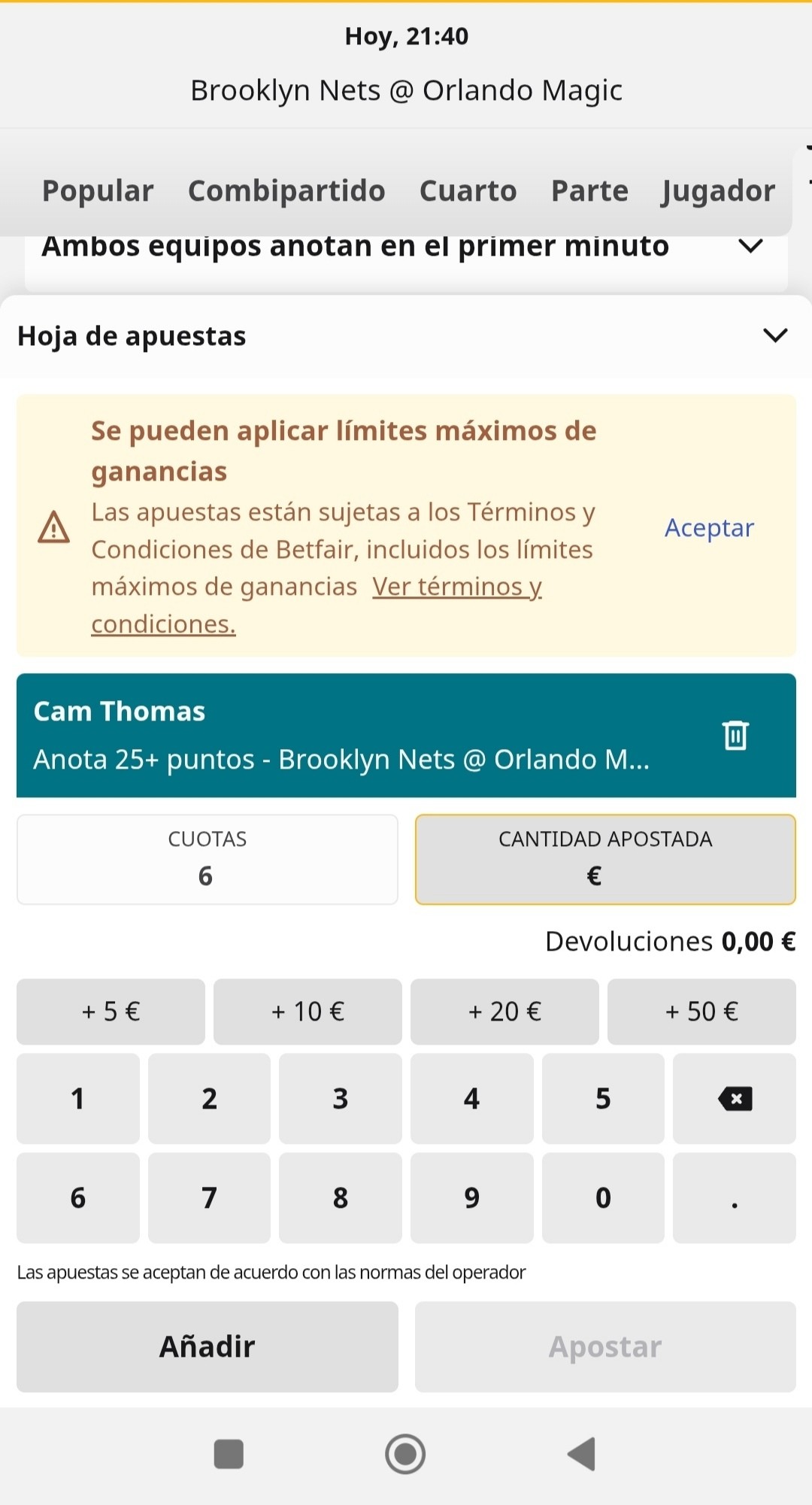812x1505 pixels.
Task: Tap Aceptar on the limits notice
Action: click(709, 528)
